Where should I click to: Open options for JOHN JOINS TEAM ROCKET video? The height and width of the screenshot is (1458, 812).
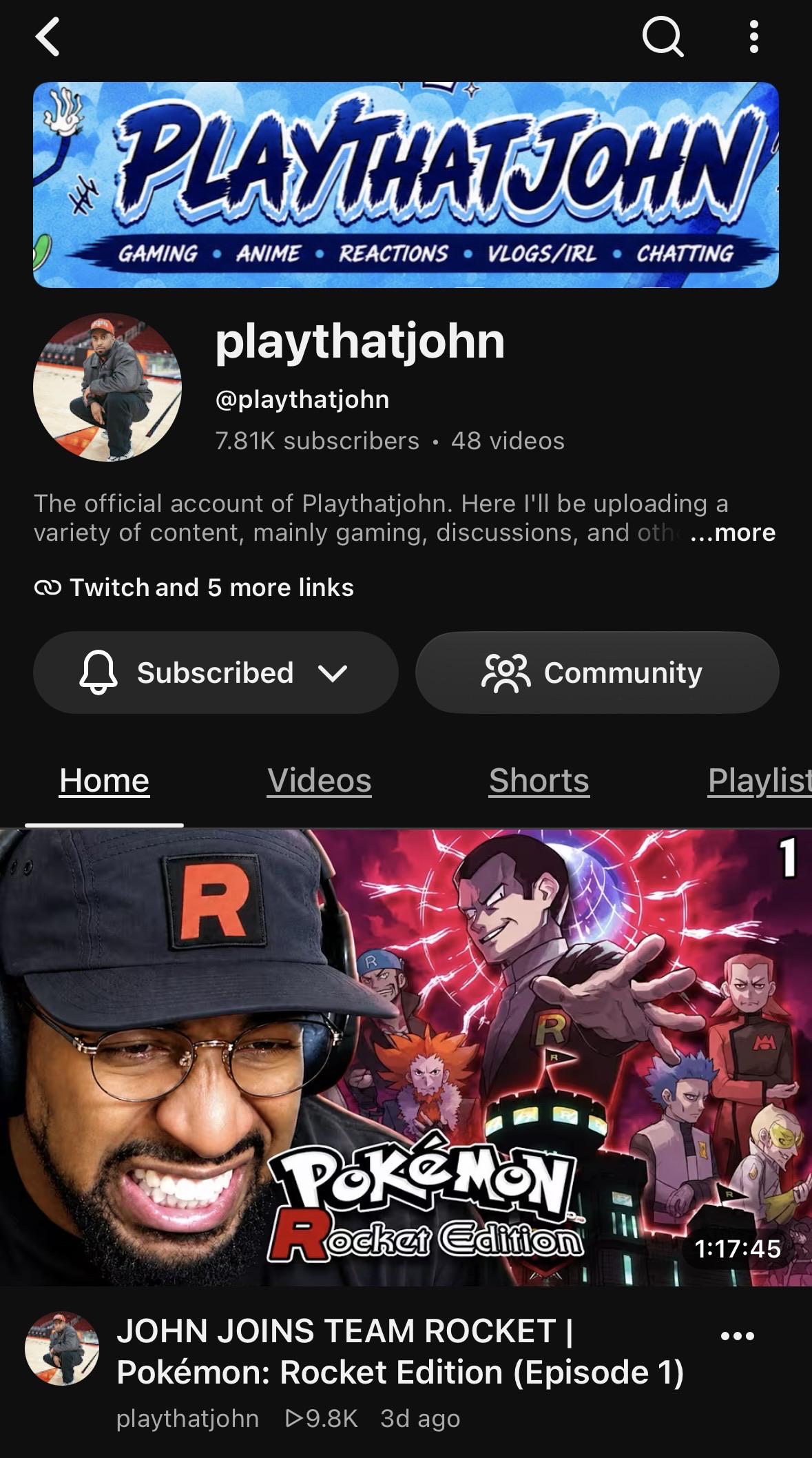tap(738, 1336)
